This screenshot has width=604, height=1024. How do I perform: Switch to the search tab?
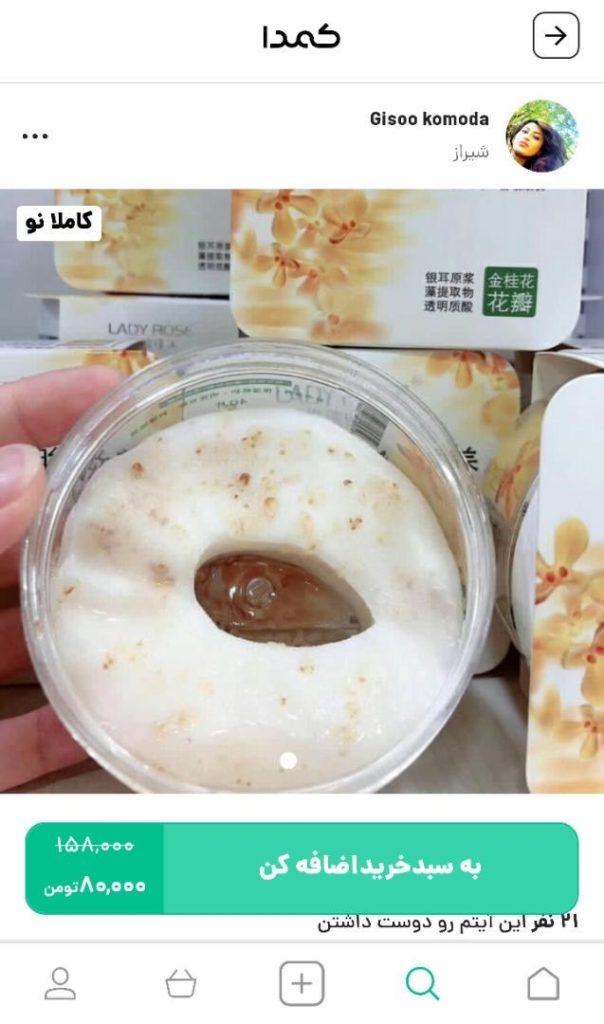coord(422,984)
